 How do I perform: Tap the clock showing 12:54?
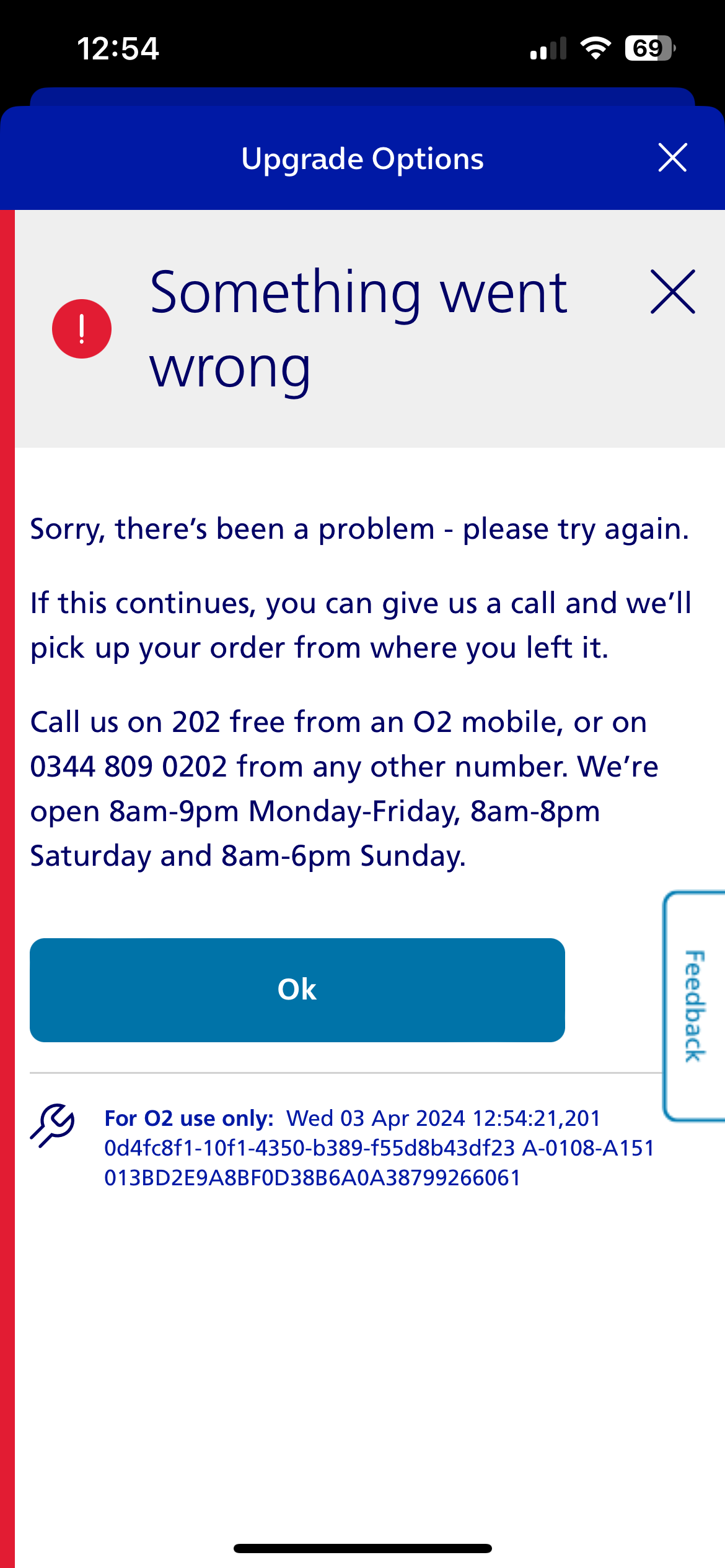tap(118, 50)
